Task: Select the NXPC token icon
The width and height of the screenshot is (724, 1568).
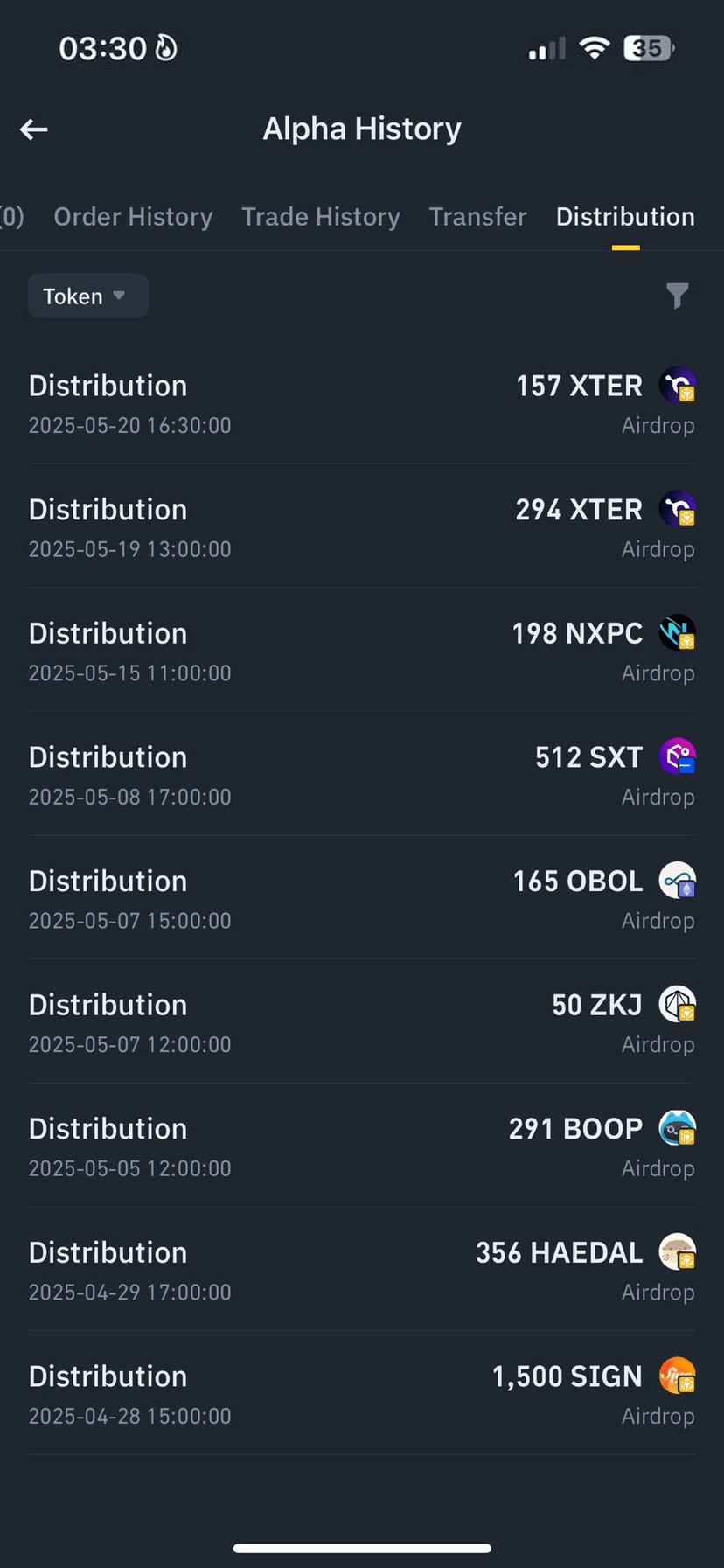Action: point(677,632)
